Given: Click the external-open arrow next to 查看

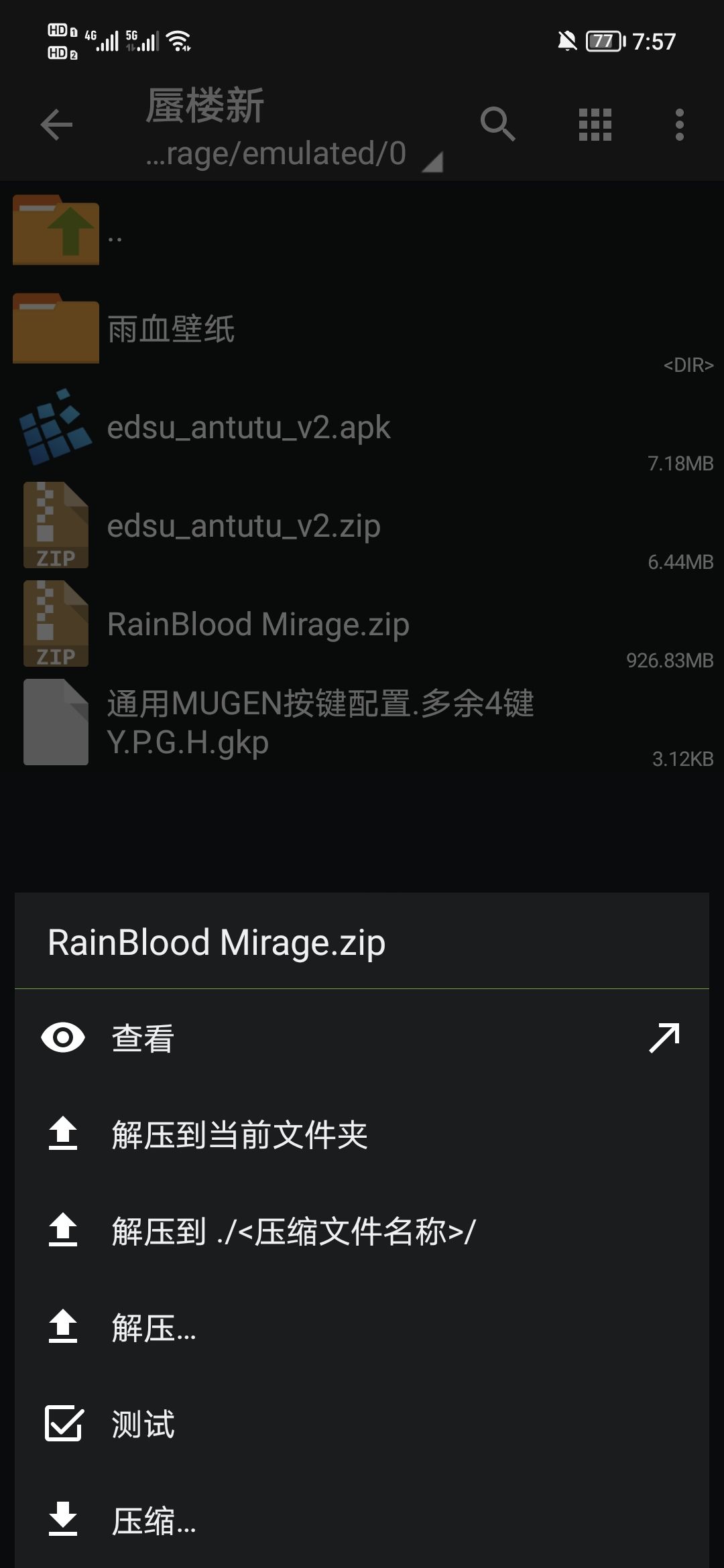Looking at the screenshot, I should point(663,1038).
